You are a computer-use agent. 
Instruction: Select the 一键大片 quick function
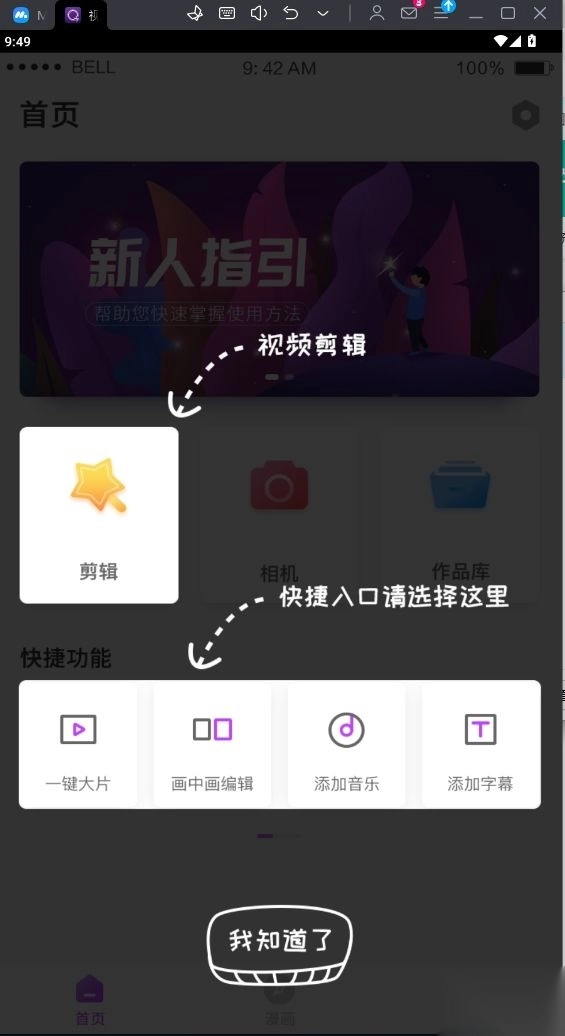click(x=79, y=745)
